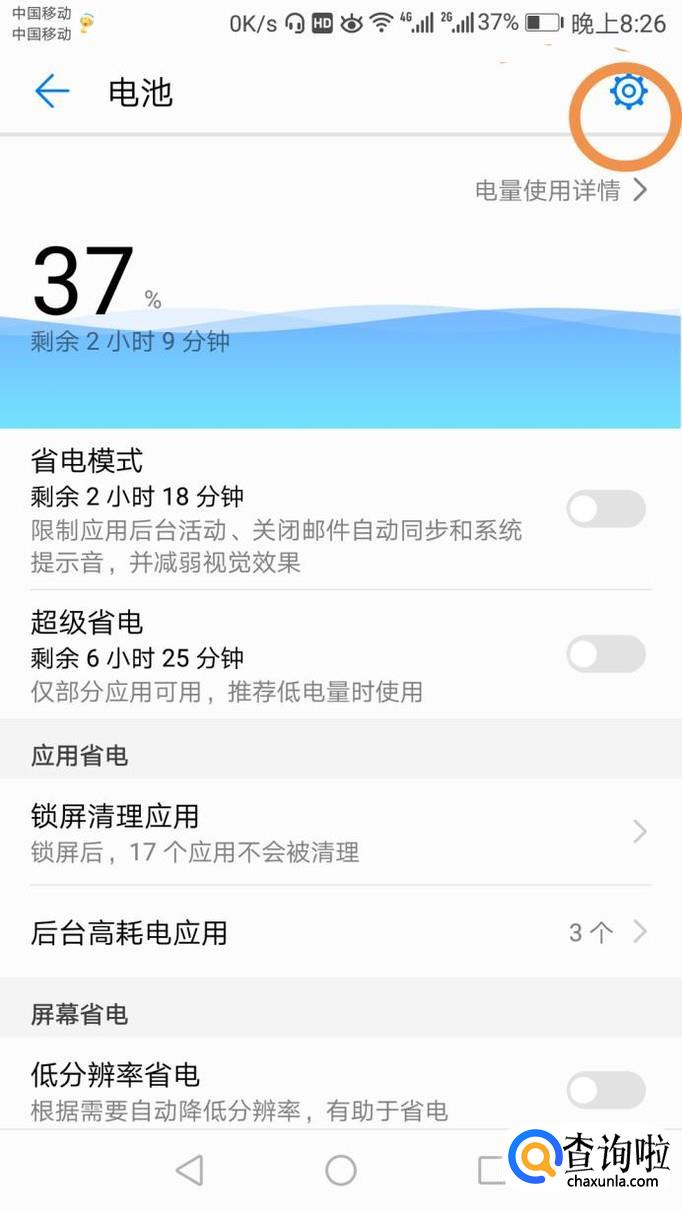Tap the system home button
682x1212 pixels.
pos(341,1170)
